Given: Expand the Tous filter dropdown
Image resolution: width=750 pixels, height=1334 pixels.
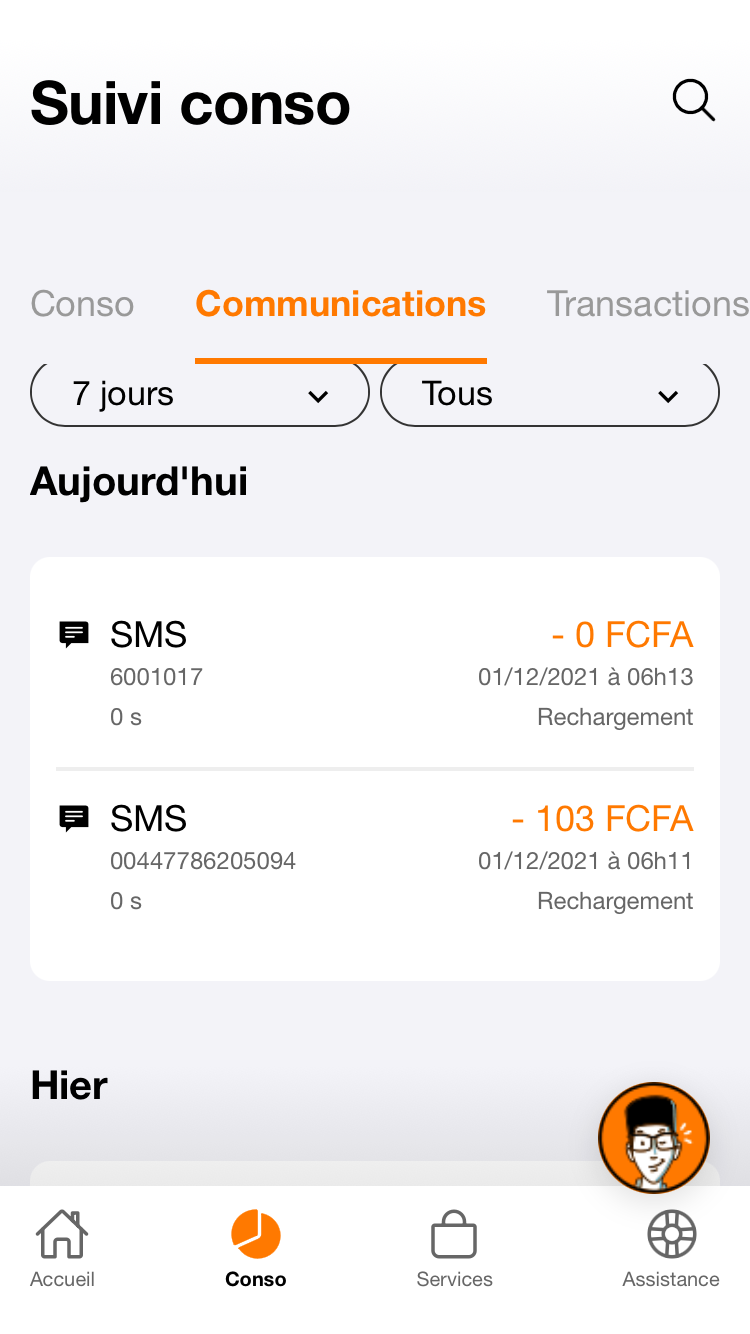Looking at the screenshot, I should coord(549,394).
